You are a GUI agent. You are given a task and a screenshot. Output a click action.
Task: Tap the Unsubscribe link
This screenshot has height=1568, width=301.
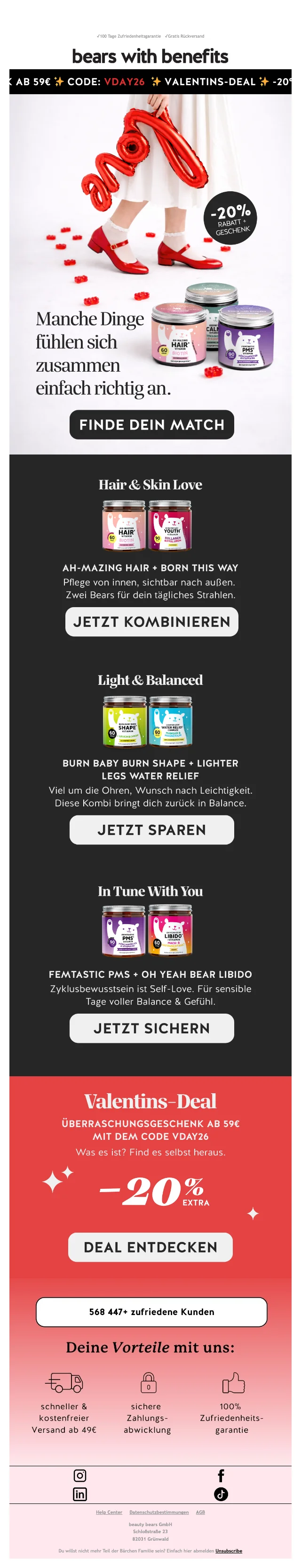[x=229, y=1551]
